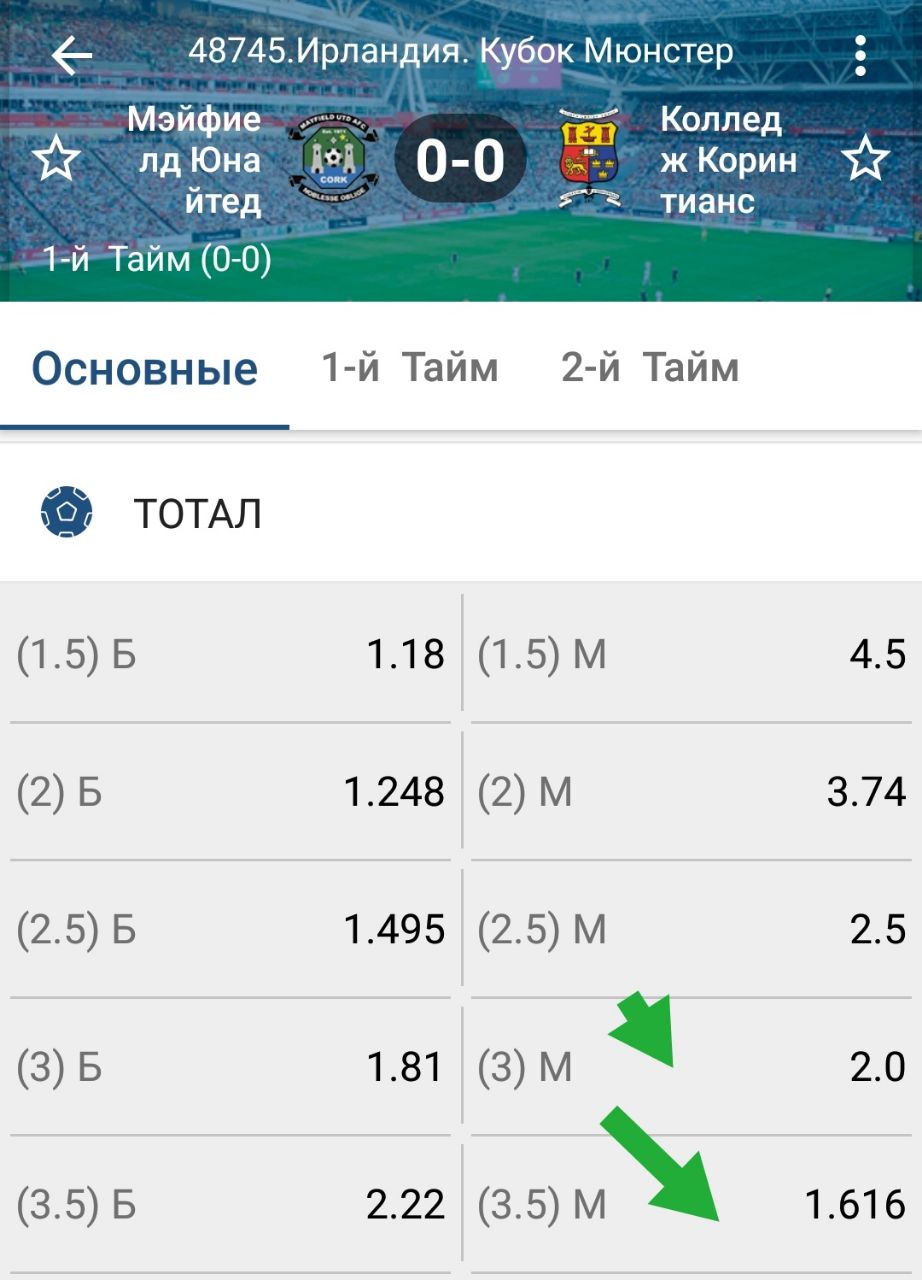This screenshot has width=922, height=1280.
Task: Choose total (2.5) Б at 1.495
Action: [x=230, y=930]
